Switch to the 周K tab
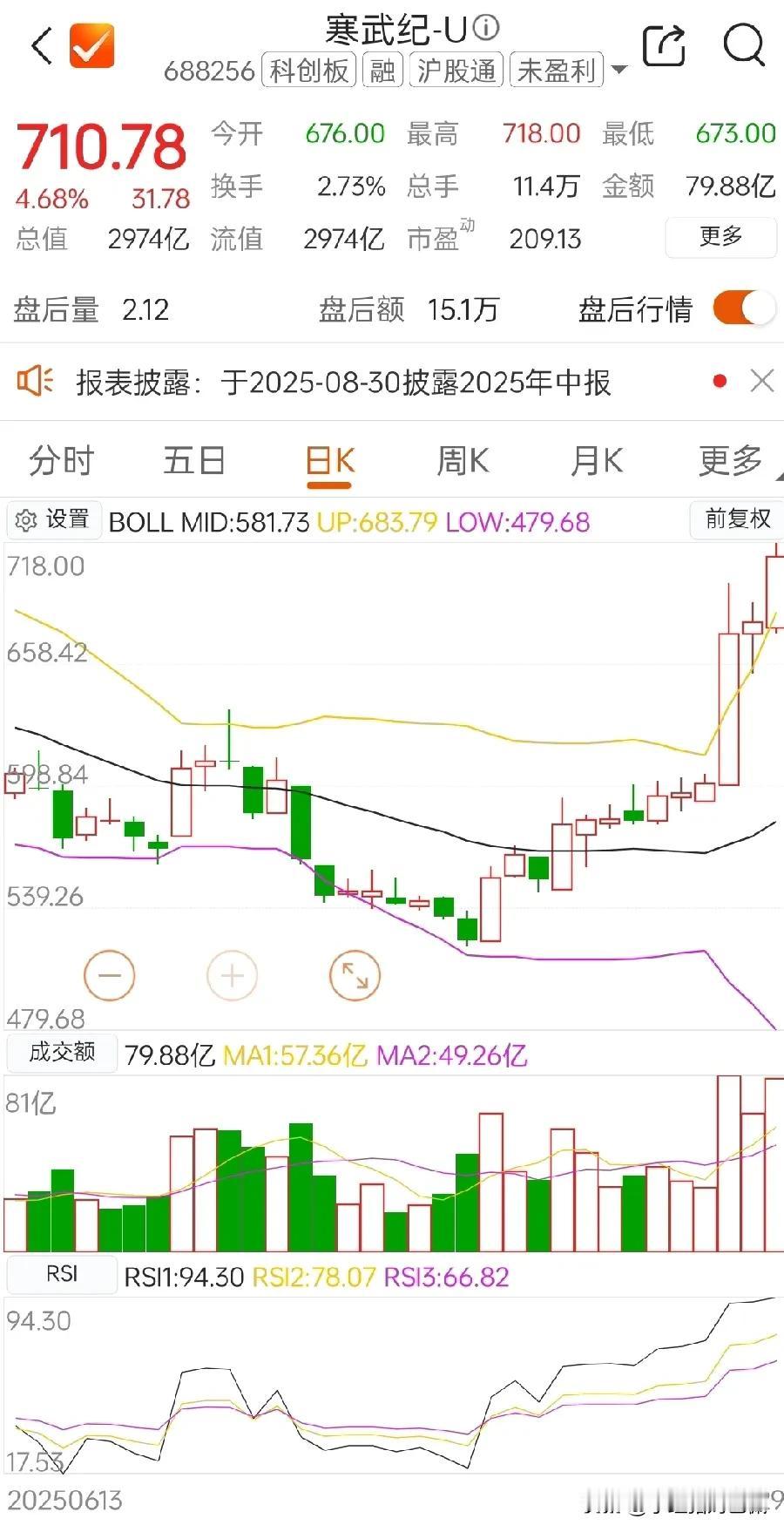Viewport: 784px width, 1532px height. (463, 460)
